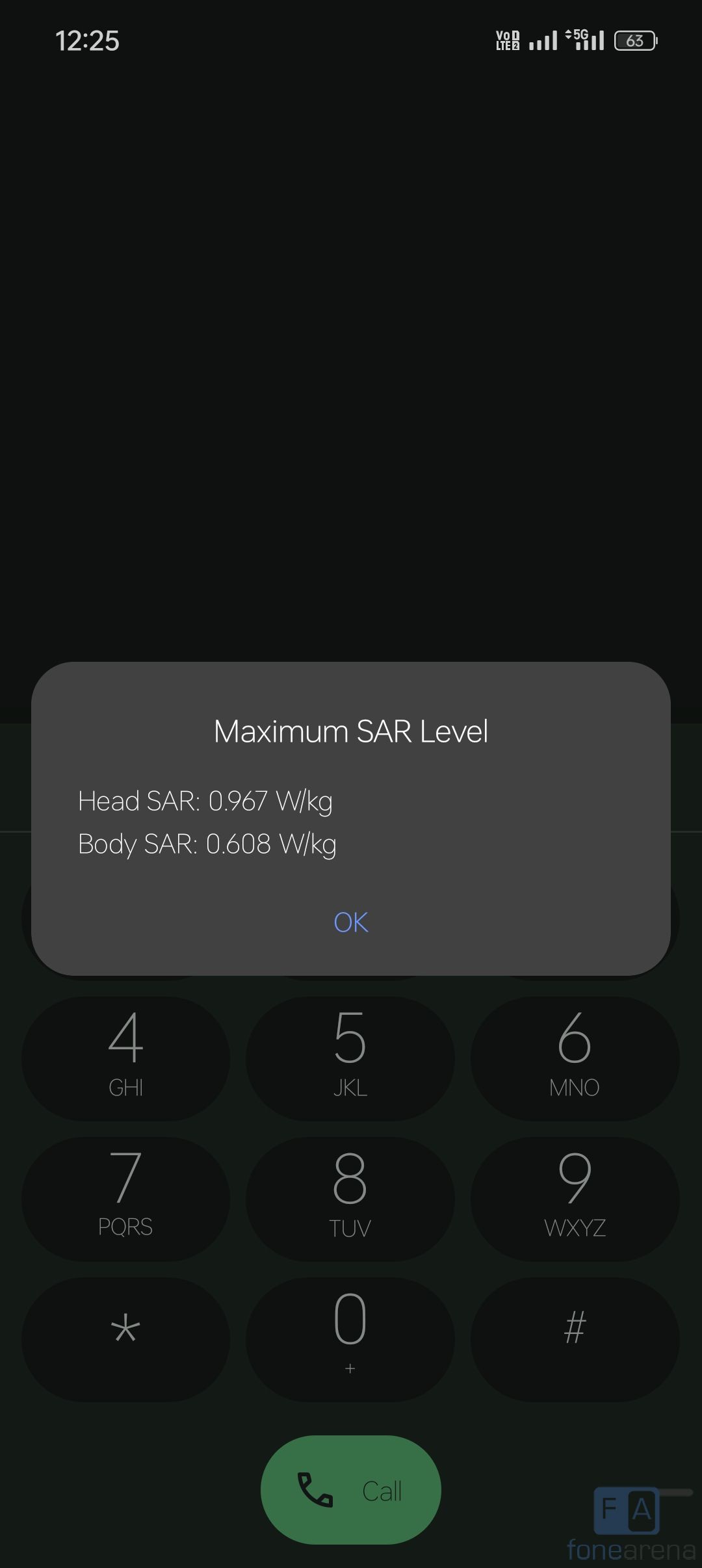Tap the star key
The width and height of the screenshot is (702, 1568).
tap(125, 1339)
